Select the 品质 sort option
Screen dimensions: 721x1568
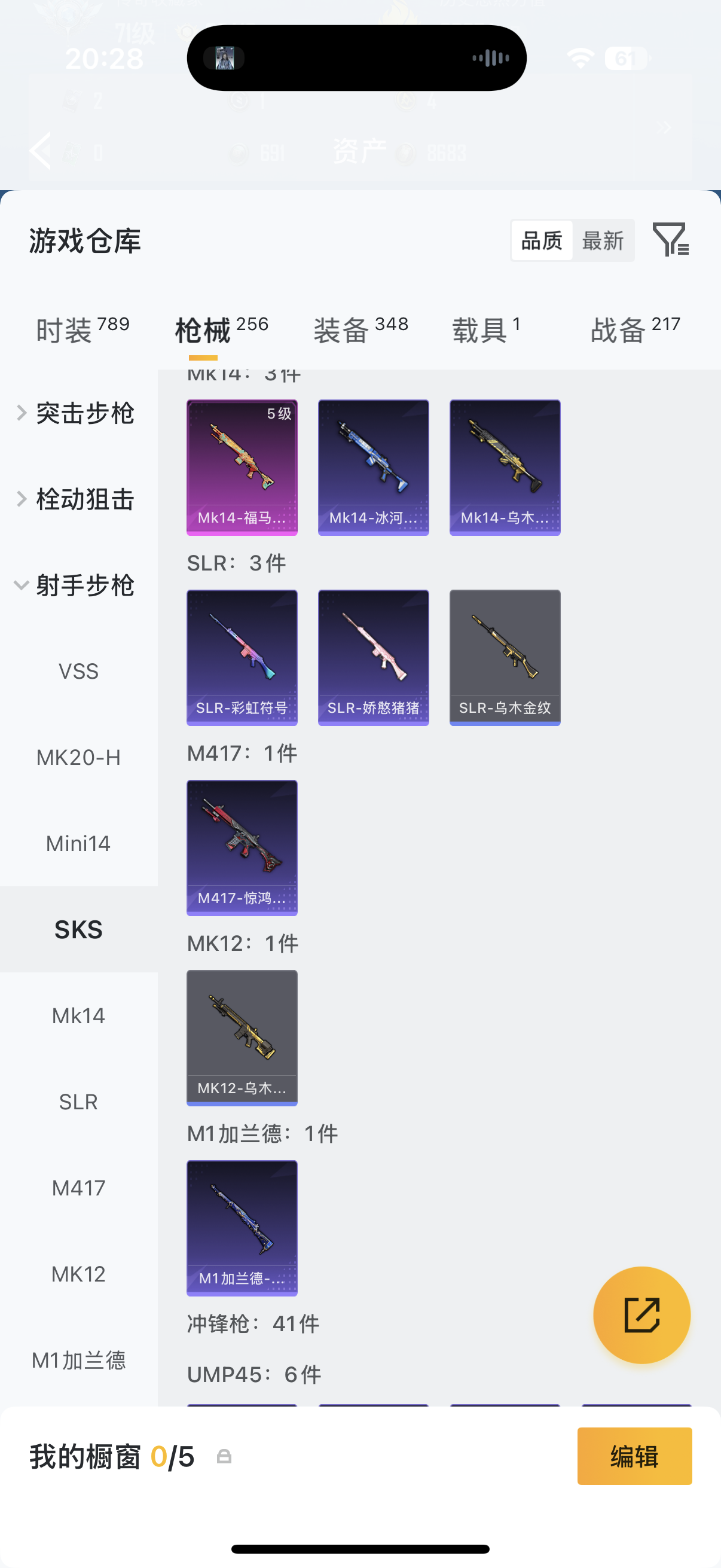542,240
